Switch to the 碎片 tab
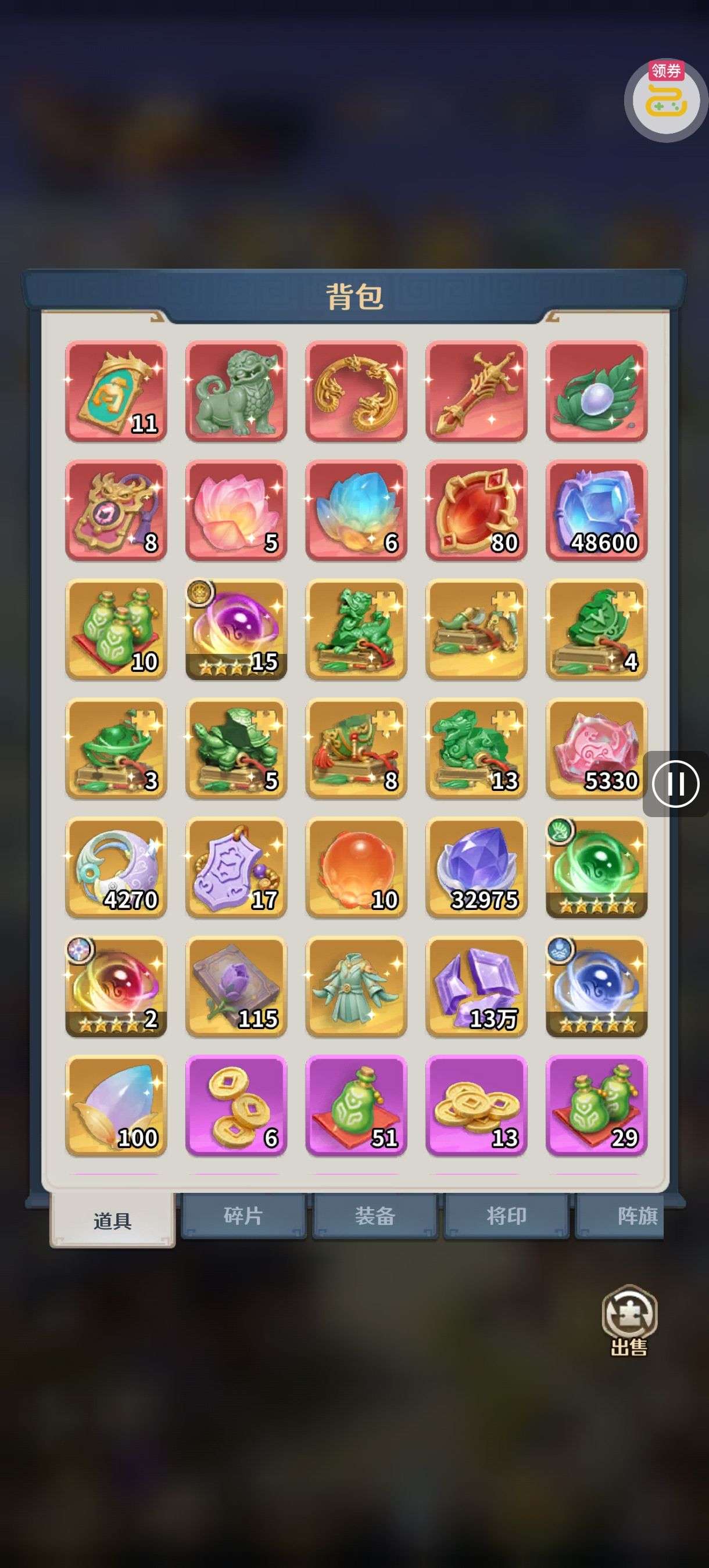 coord(243,1215)
